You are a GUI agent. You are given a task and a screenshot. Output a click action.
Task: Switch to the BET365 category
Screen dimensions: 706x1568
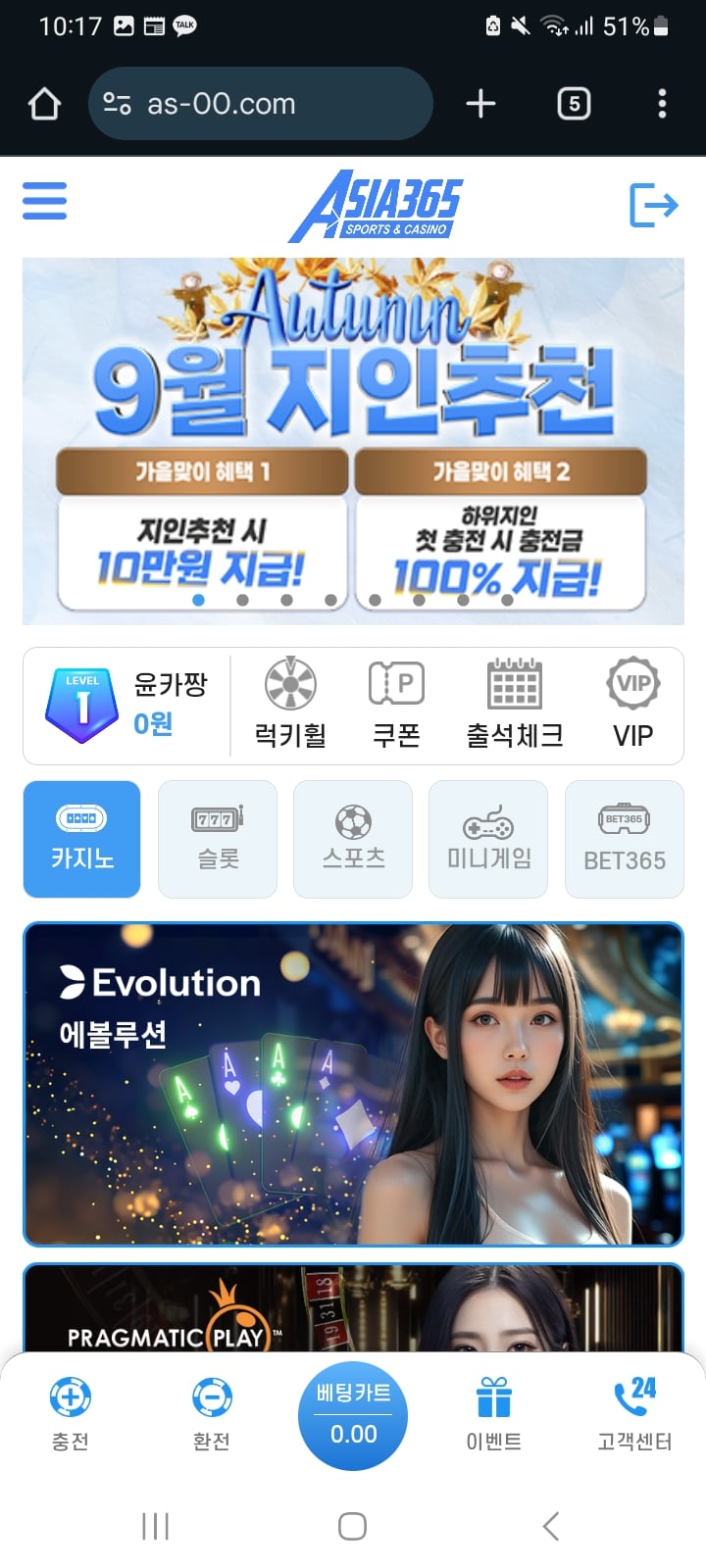pos(624,839)
